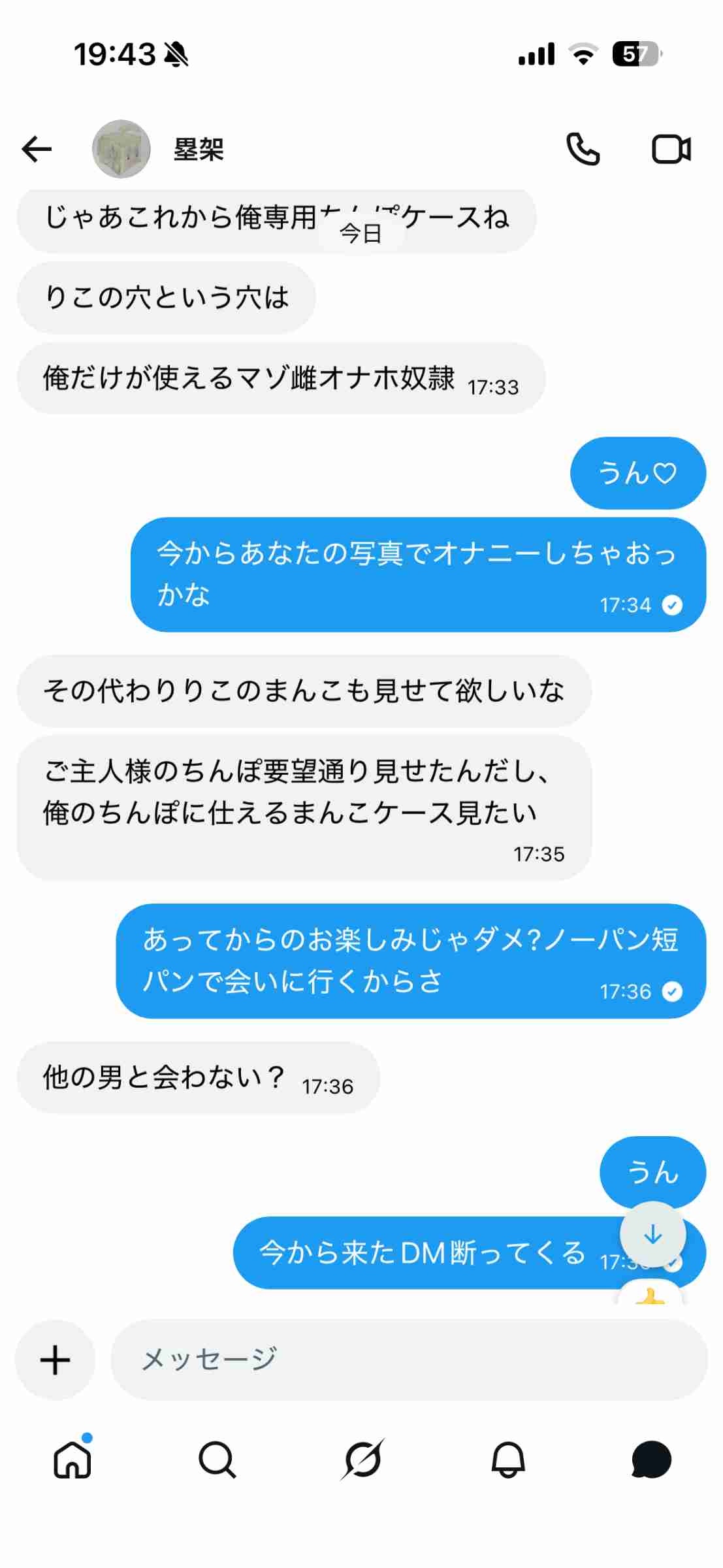Focus the メッセージ input field
Image resolution: width=723 pixels, height=1568 pixels.
409,1360
